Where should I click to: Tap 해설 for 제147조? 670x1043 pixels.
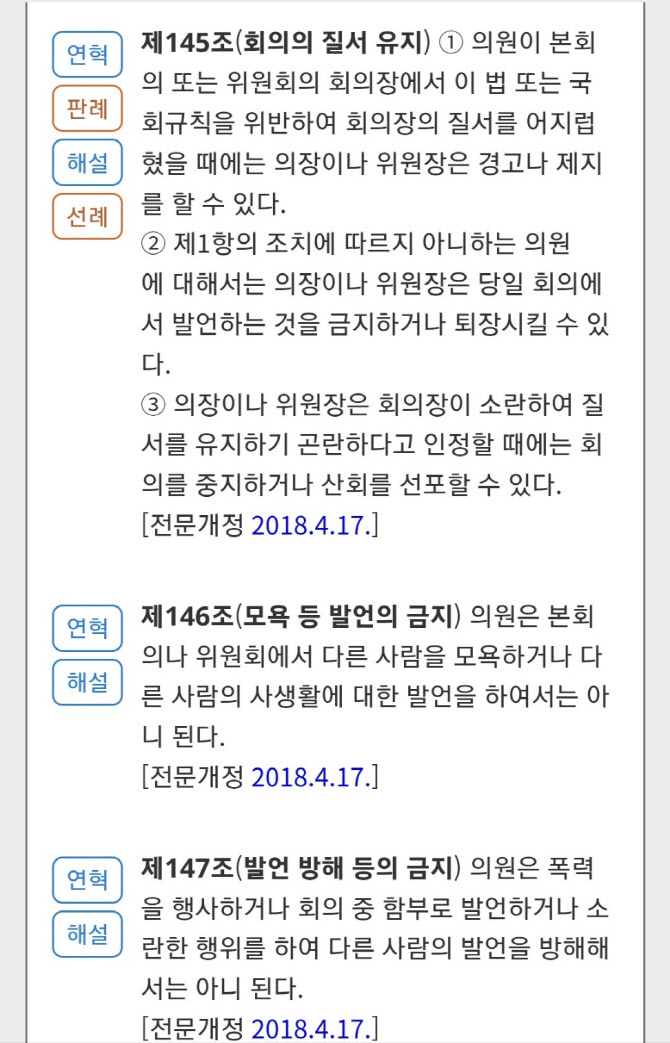click(x=87, y=934)
